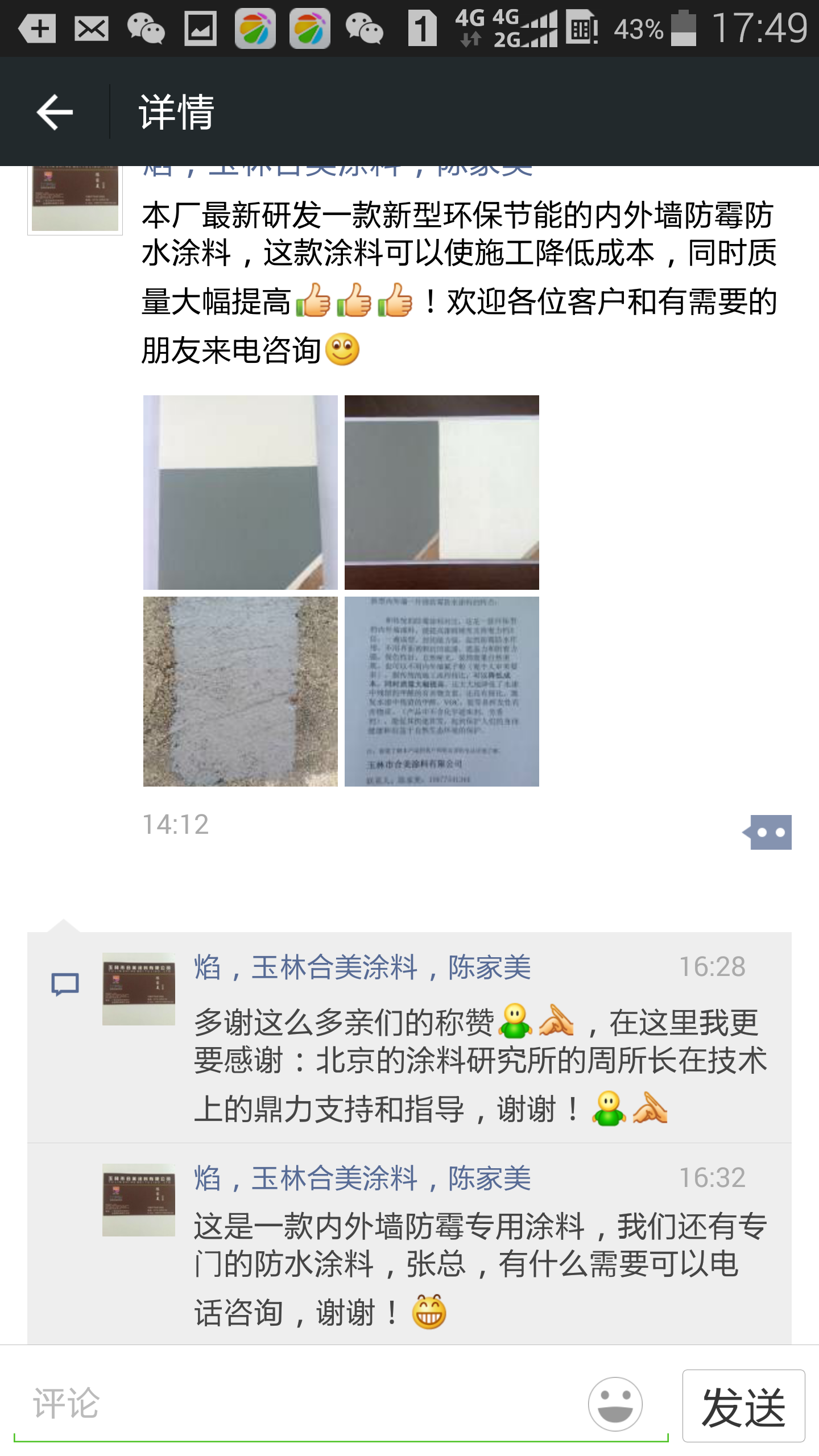Open the white and grey vertical panel photo
This screenshot has width=819, height=1456.
240,493
